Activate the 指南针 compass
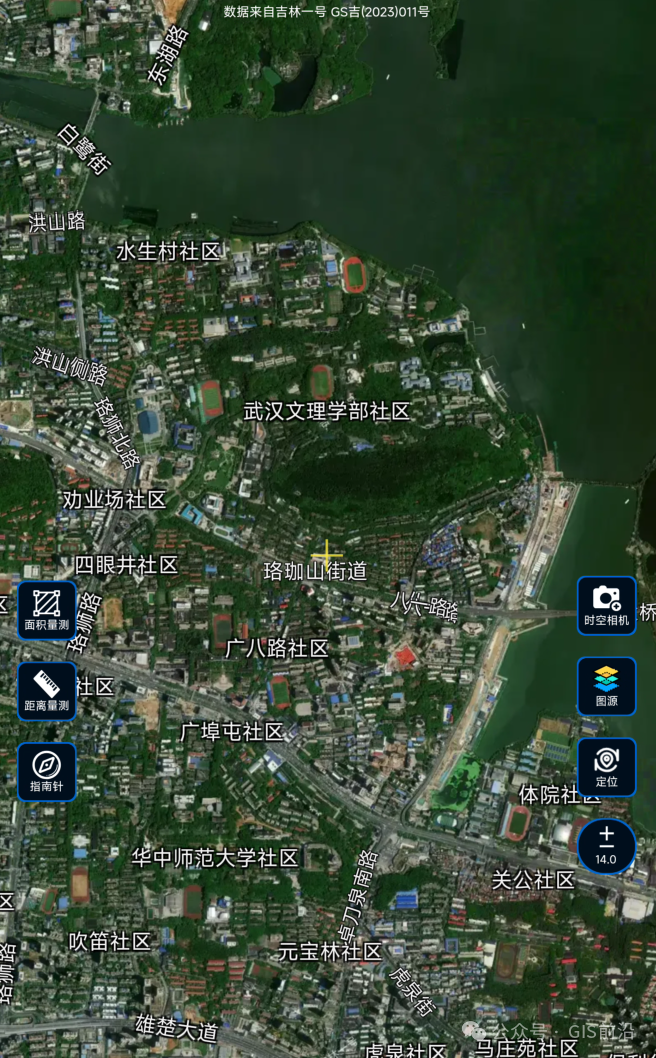This screenshot has height=1058, width=656. [x=47, y=772]
